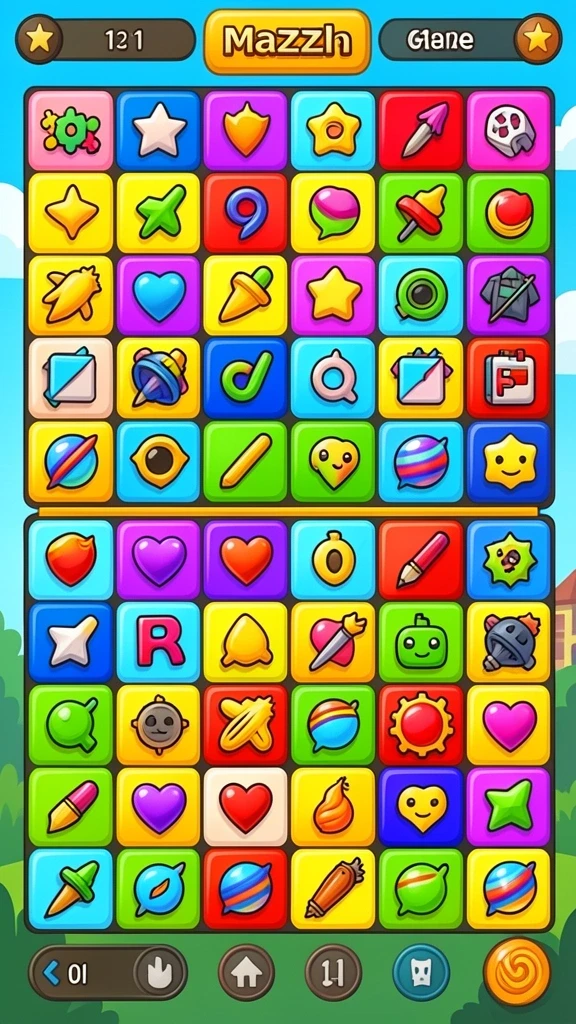Select the blue heart on purple tile
Image resolution: width=576 pixels, height=1024 pixels.
click(158, 296)
